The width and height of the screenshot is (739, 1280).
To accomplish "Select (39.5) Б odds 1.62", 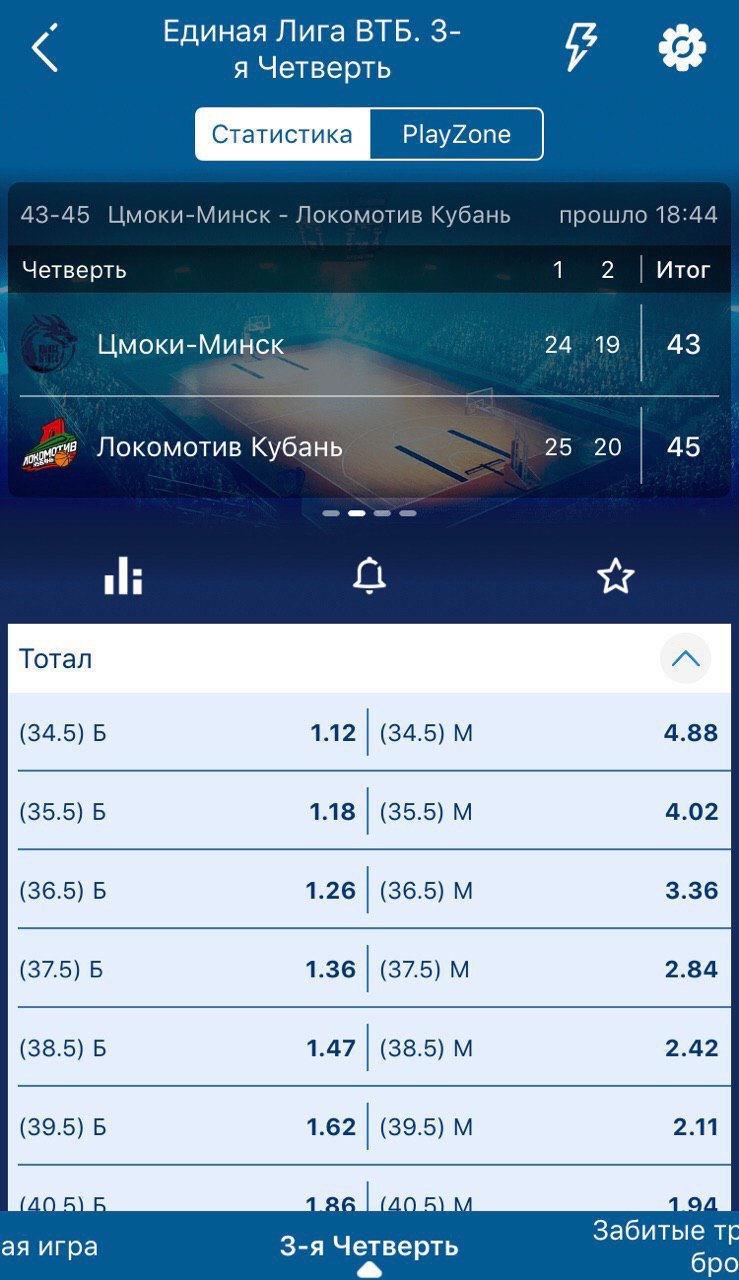I will coord(188,1127).
